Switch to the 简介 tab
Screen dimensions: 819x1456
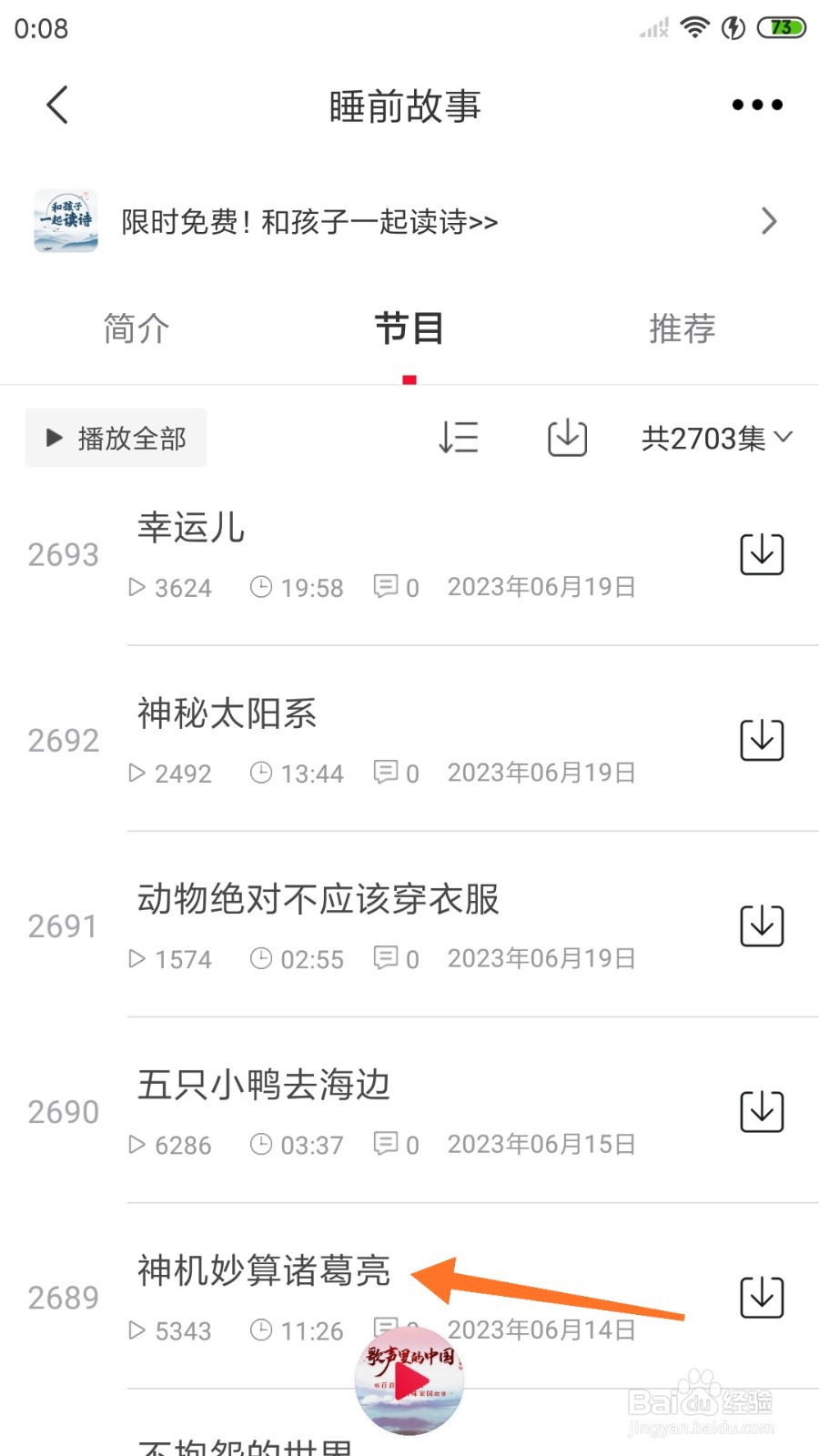tap(136, 329)
